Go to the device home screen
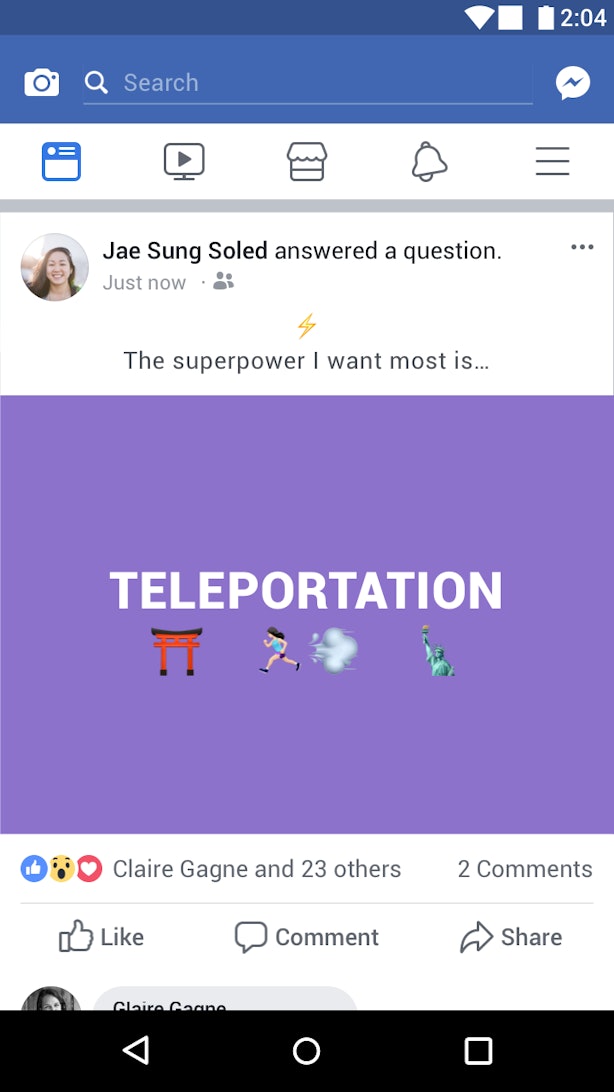 [307, 1050]
